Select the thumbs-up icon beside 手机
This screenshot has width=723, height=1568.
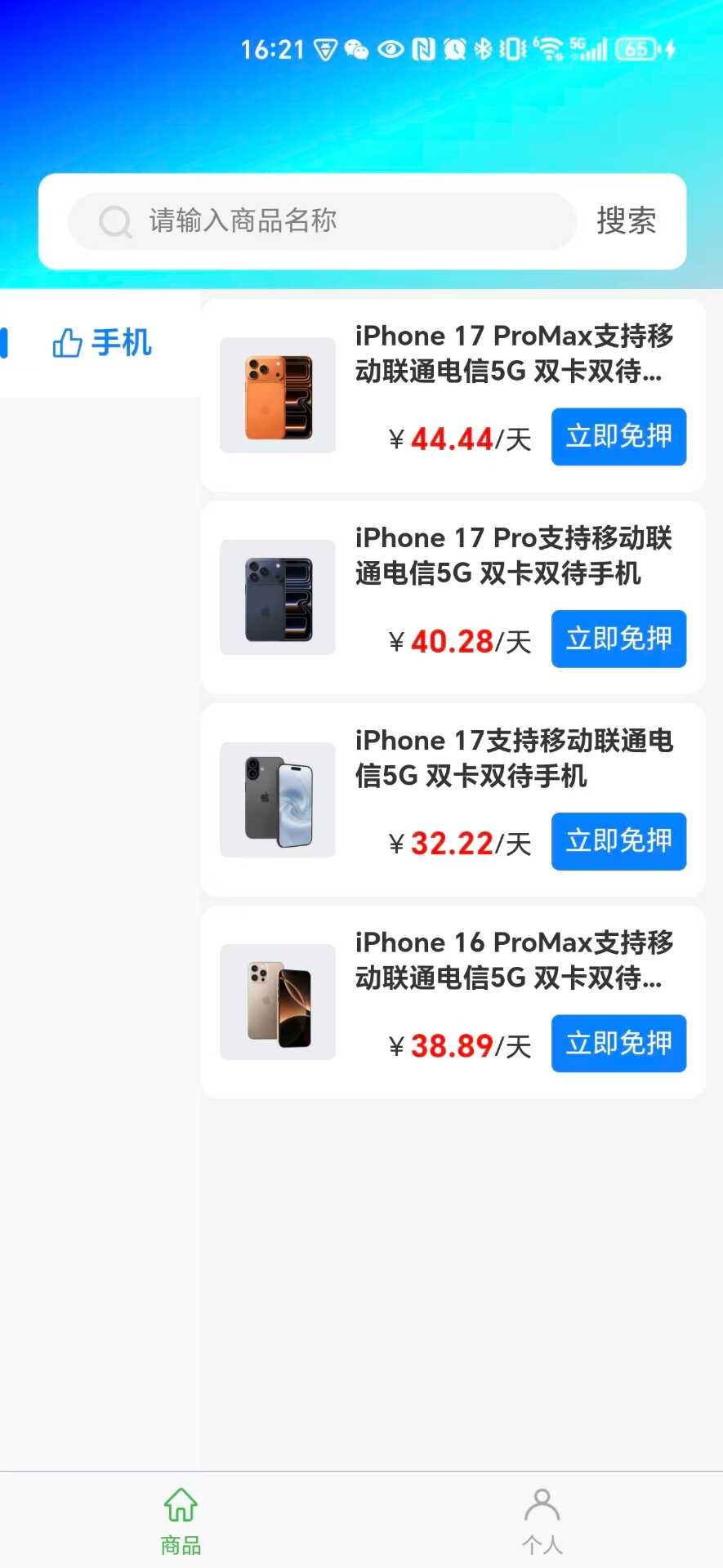(x=67, y=343)
